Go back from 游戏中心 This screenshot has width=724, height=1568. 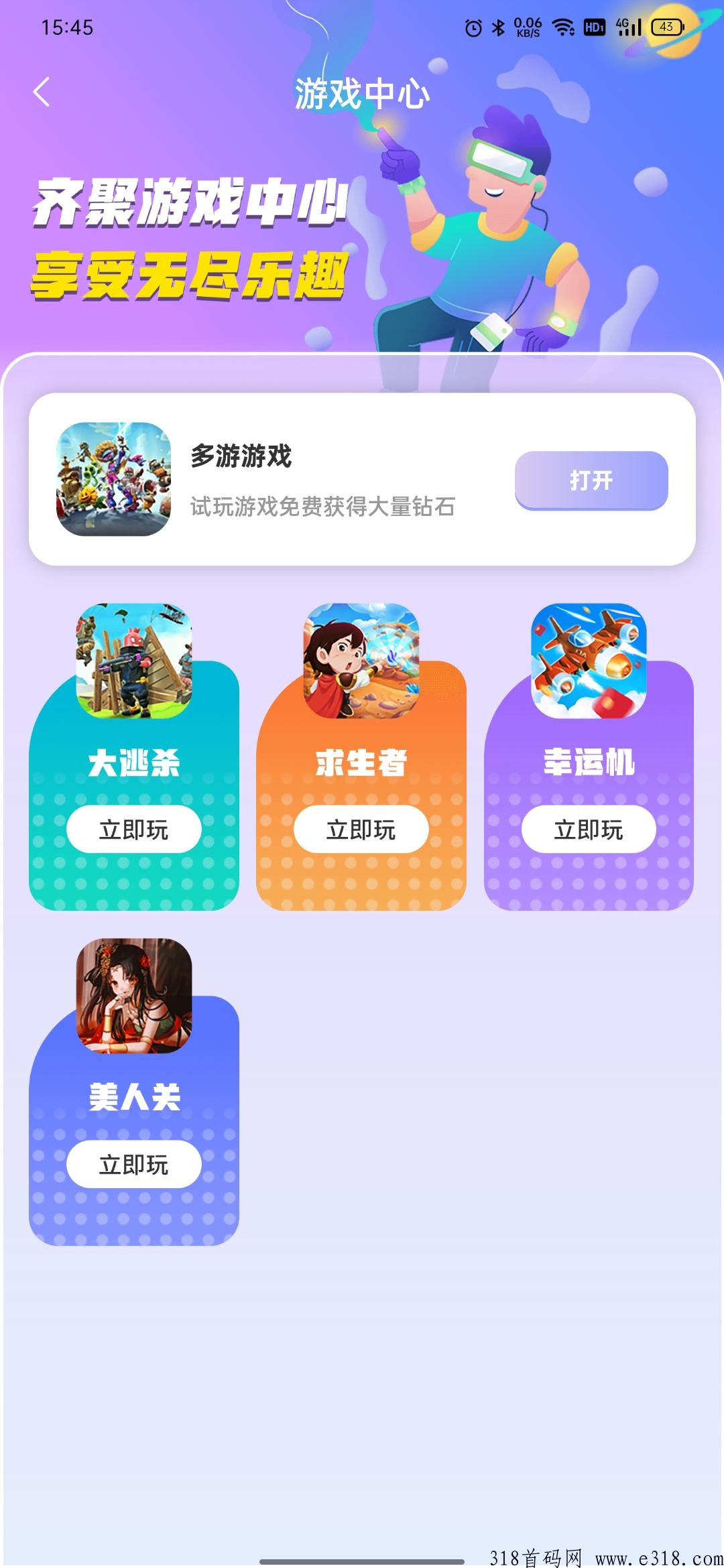pyautogui.click(x=42, y=92)
